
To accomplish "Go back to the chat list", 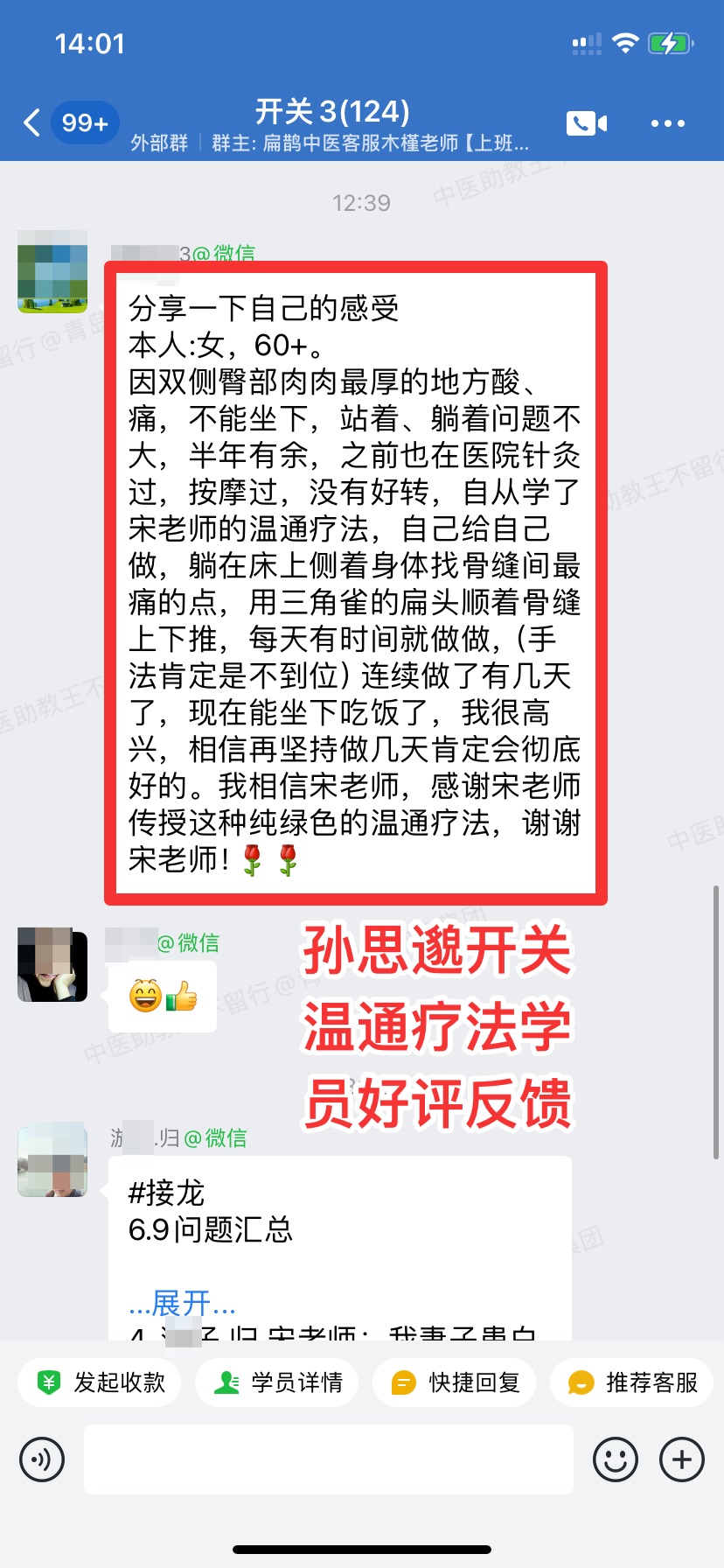I will click(33, 122).
